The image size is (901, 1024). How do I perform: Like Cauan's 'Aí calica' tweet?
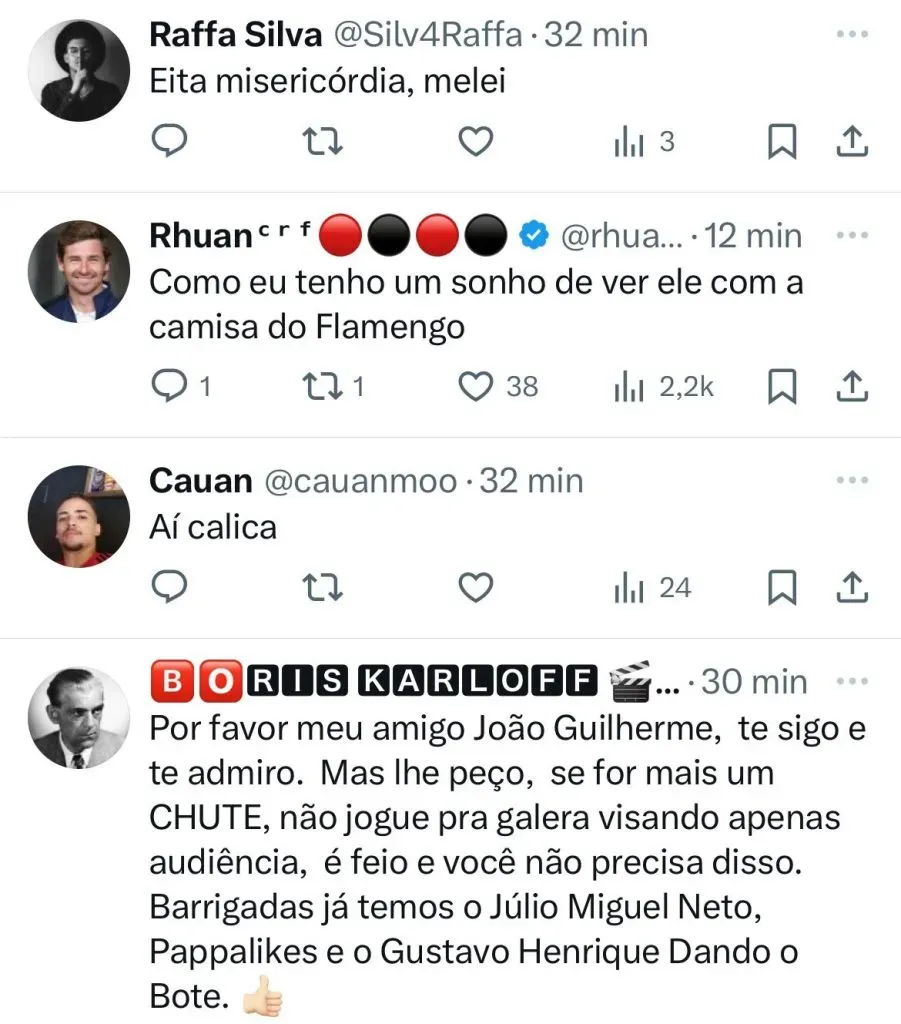(475, 588)
